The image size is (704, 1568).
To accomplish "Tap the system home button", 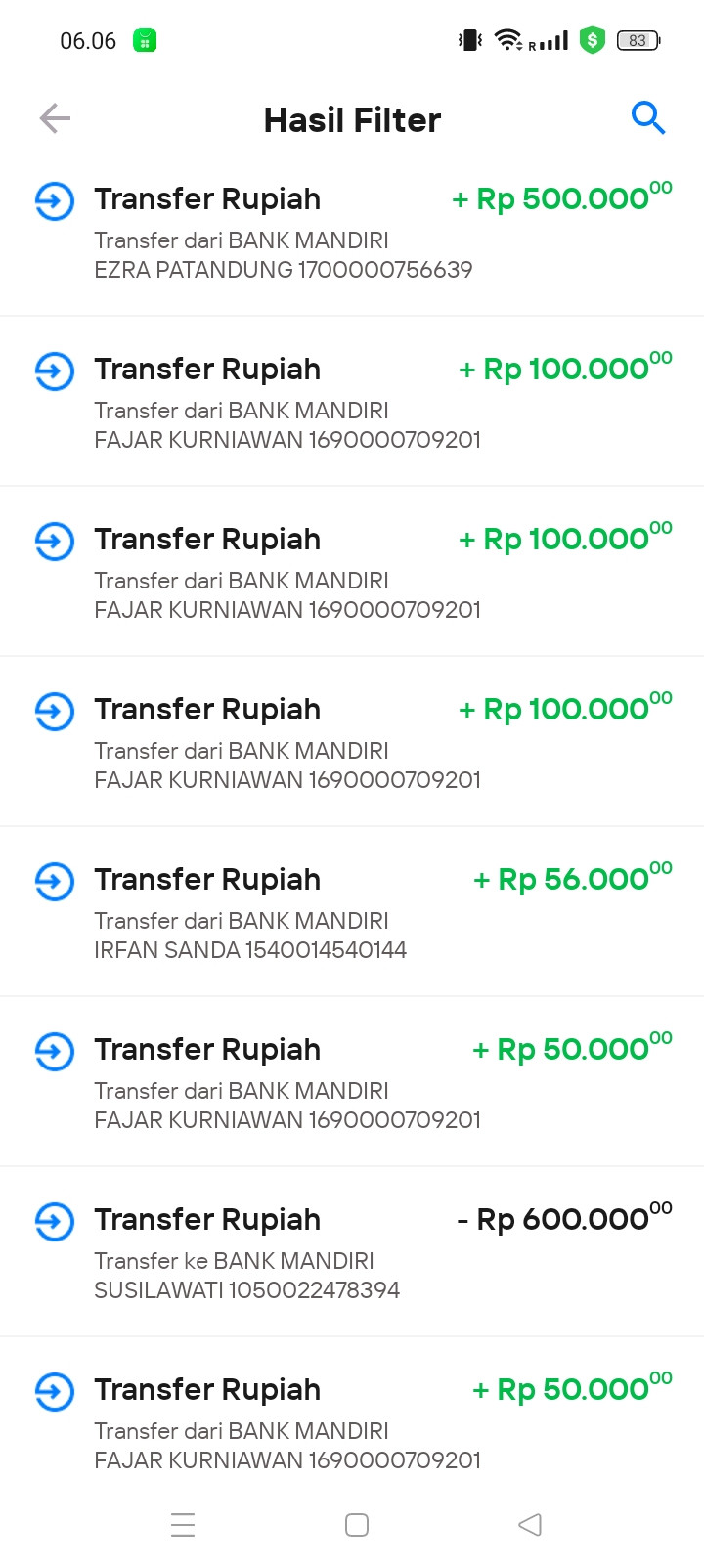I will coord(357,1525).
